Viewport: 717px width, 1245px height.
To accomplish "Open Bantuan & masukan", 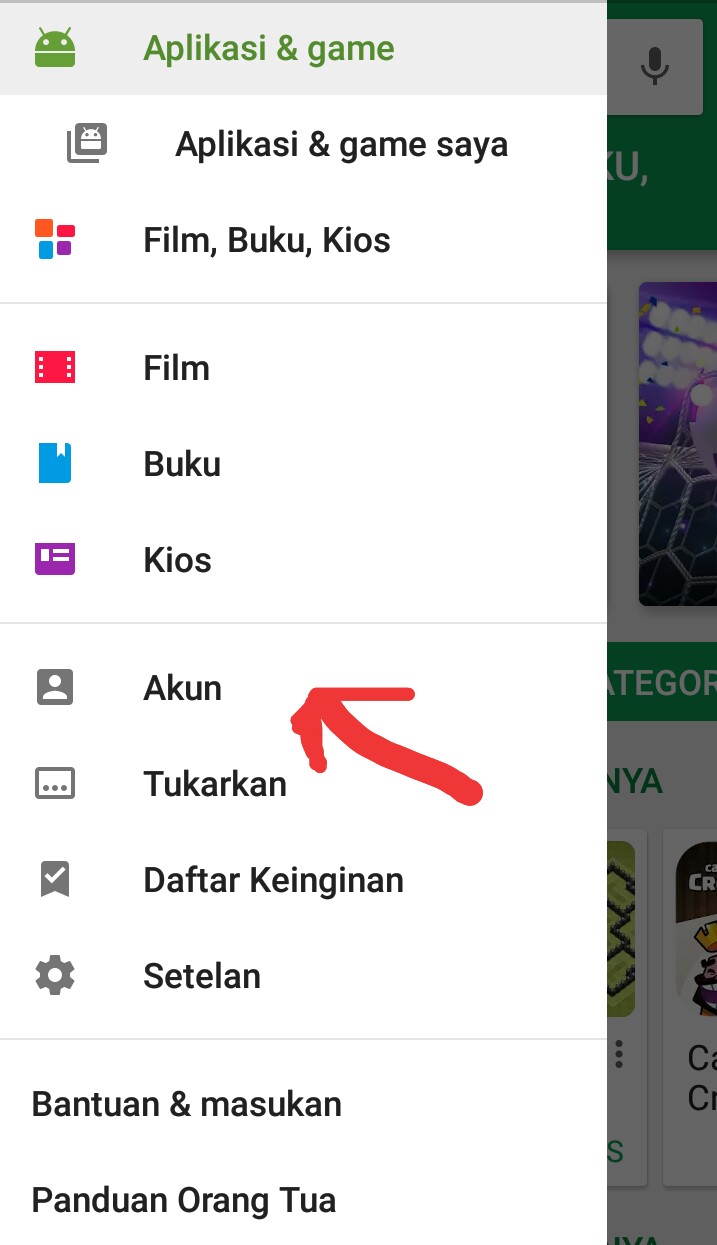I will [x=187, y=1104].
